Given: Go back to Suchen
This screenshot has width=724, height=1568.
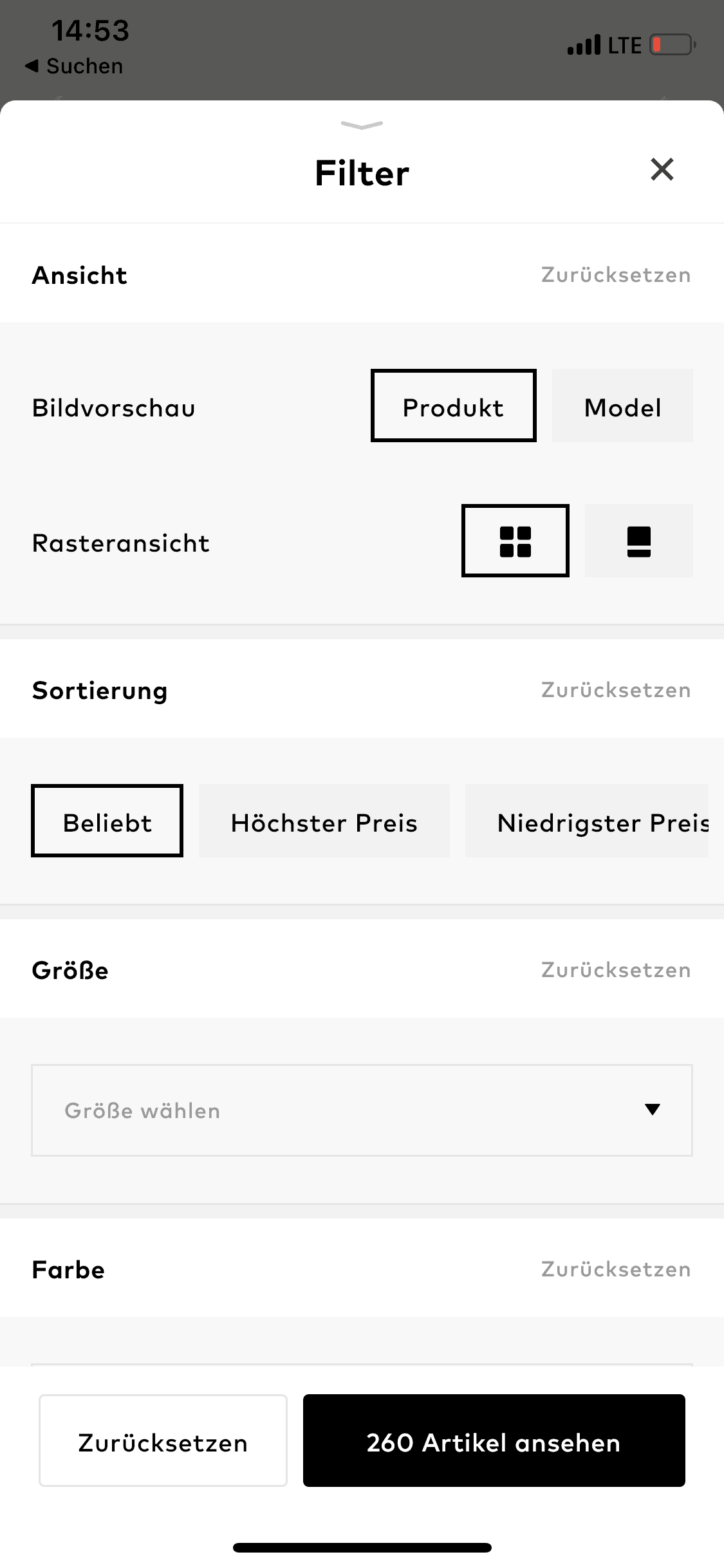Looking at the screenshot, I should pyautogui.click(x=74, y=66).
